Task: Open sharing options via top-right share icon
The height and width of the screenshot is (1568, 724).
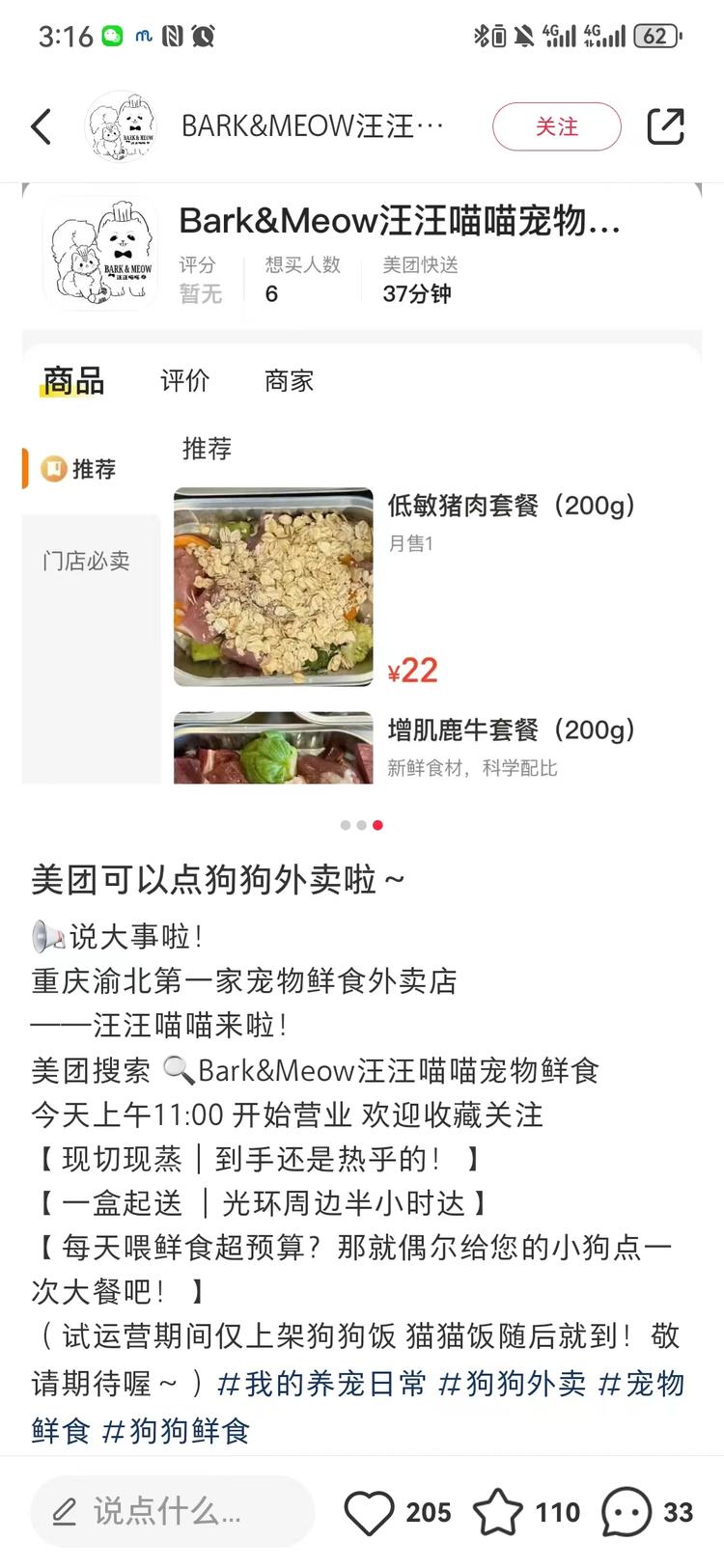Action: coord(666,126)
